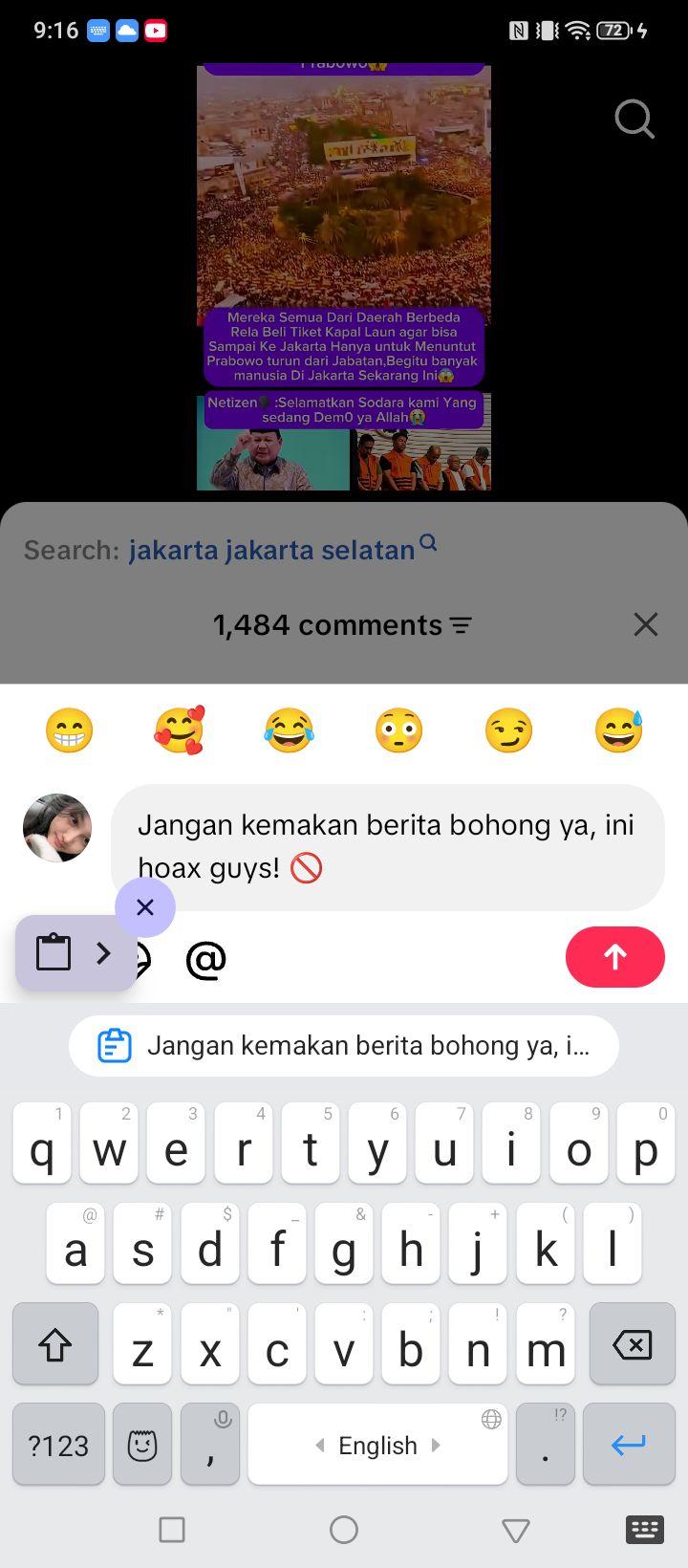Send the comment with the arrow button
Viewport: 688px width, 1568px height.
pyautogui.click(x=615, y=956)
